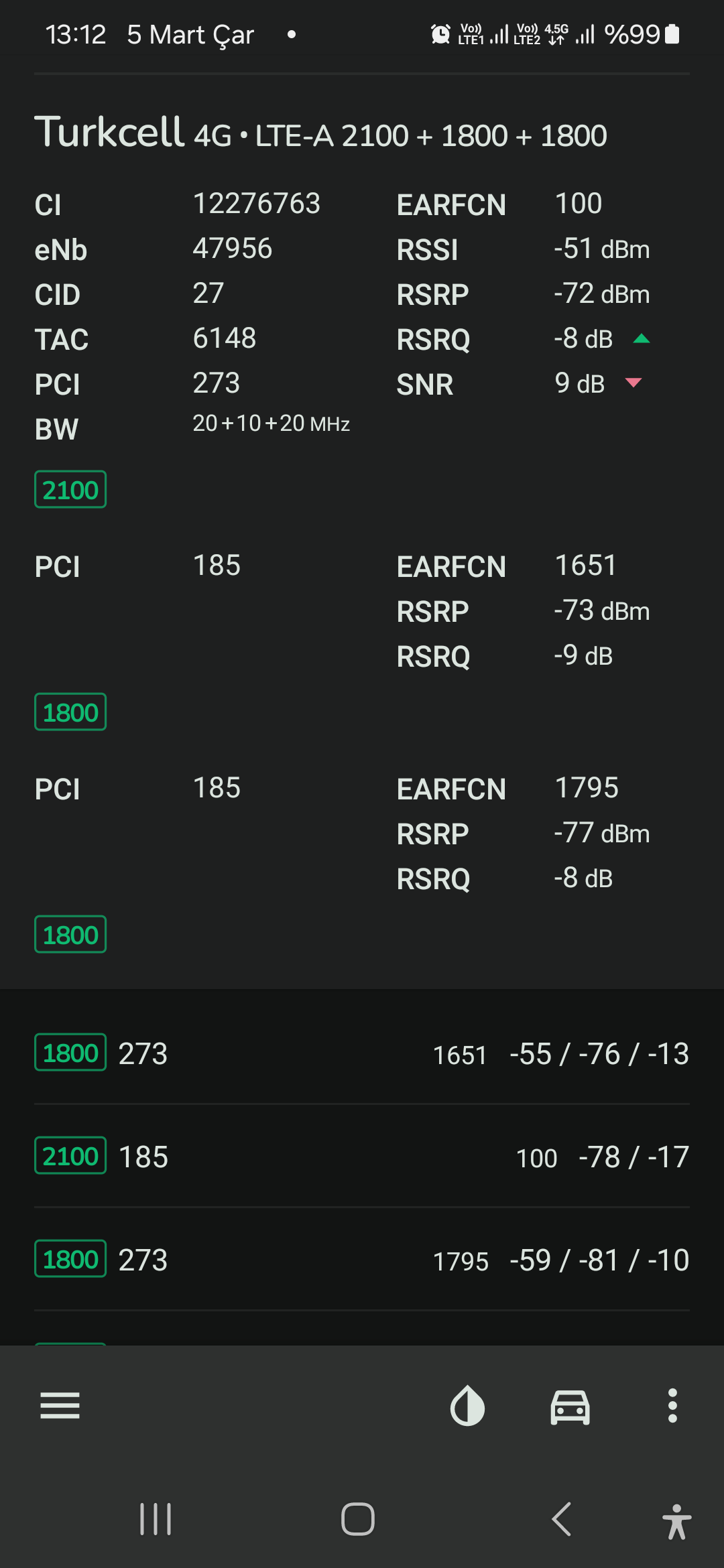Open neighbor cell 273 with EARFCN 1795
The height and width of the screenshot is (1568, 724).
(362, 1260)
